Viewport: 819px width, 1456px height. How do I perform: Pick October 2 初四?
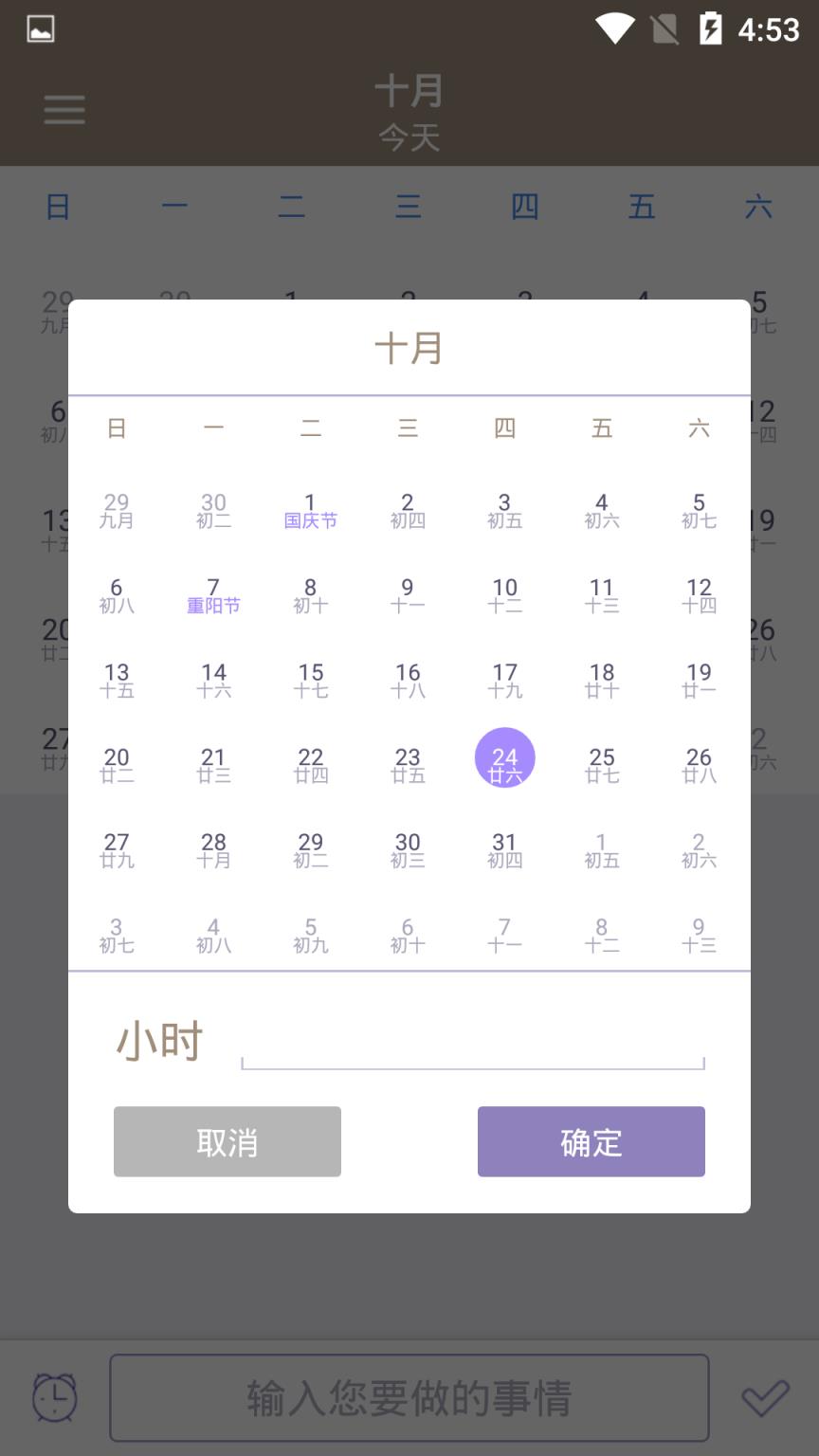pyautogui.click(x=408, y=510)
